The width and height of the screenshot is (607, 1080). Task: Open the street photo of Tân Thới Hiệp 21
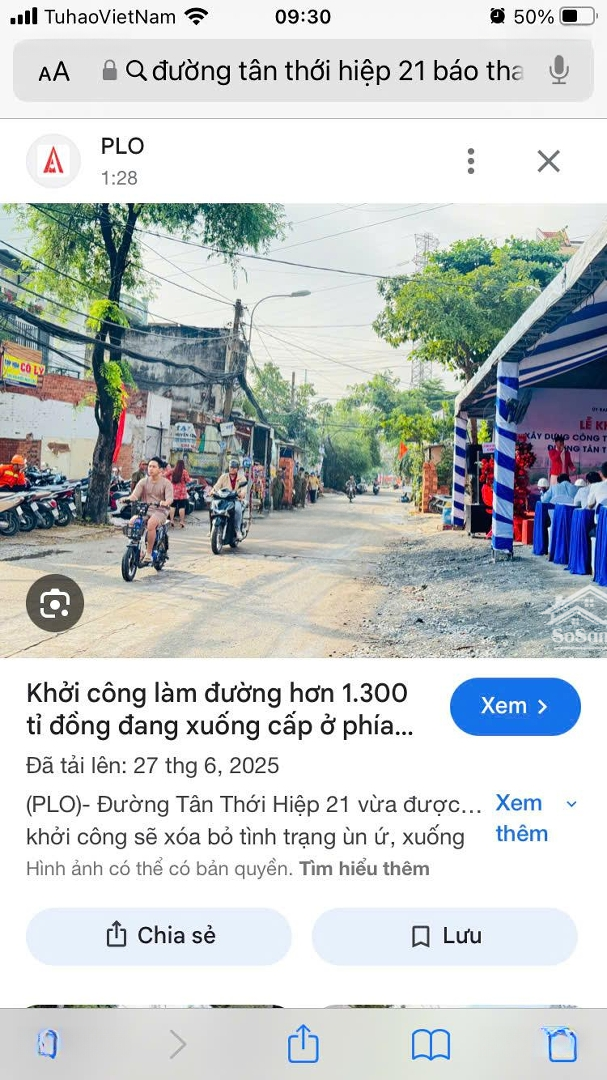coord(303,430)
